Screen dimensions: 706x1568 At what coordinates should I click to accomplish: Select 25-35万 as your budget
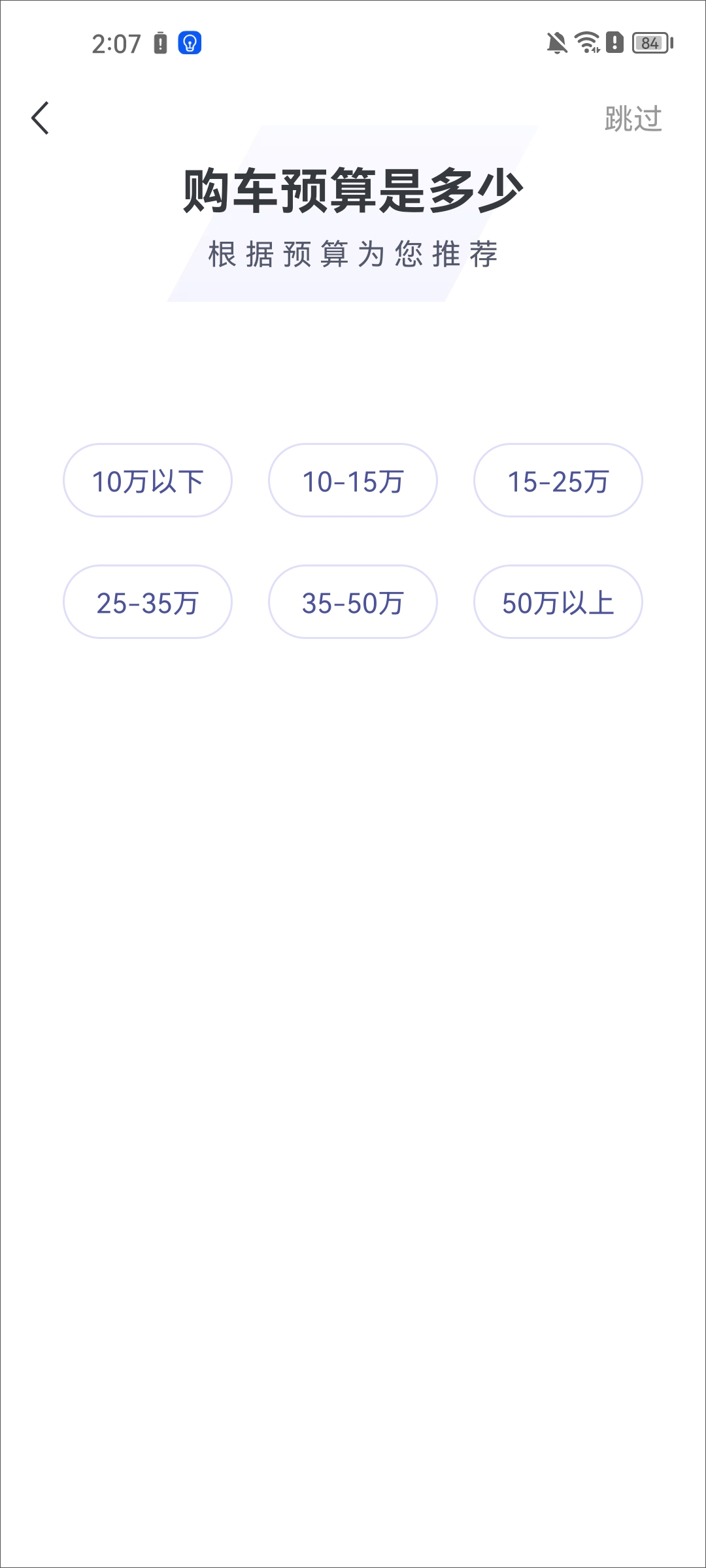[148, 602]
